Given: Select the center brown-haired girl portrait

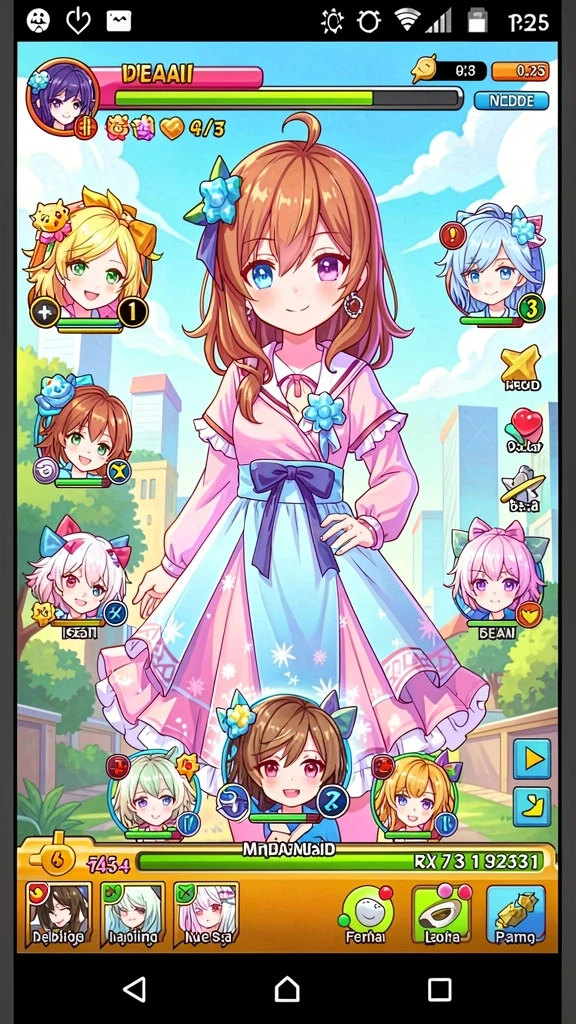Looking at the screenshot, I should (285, 759).
